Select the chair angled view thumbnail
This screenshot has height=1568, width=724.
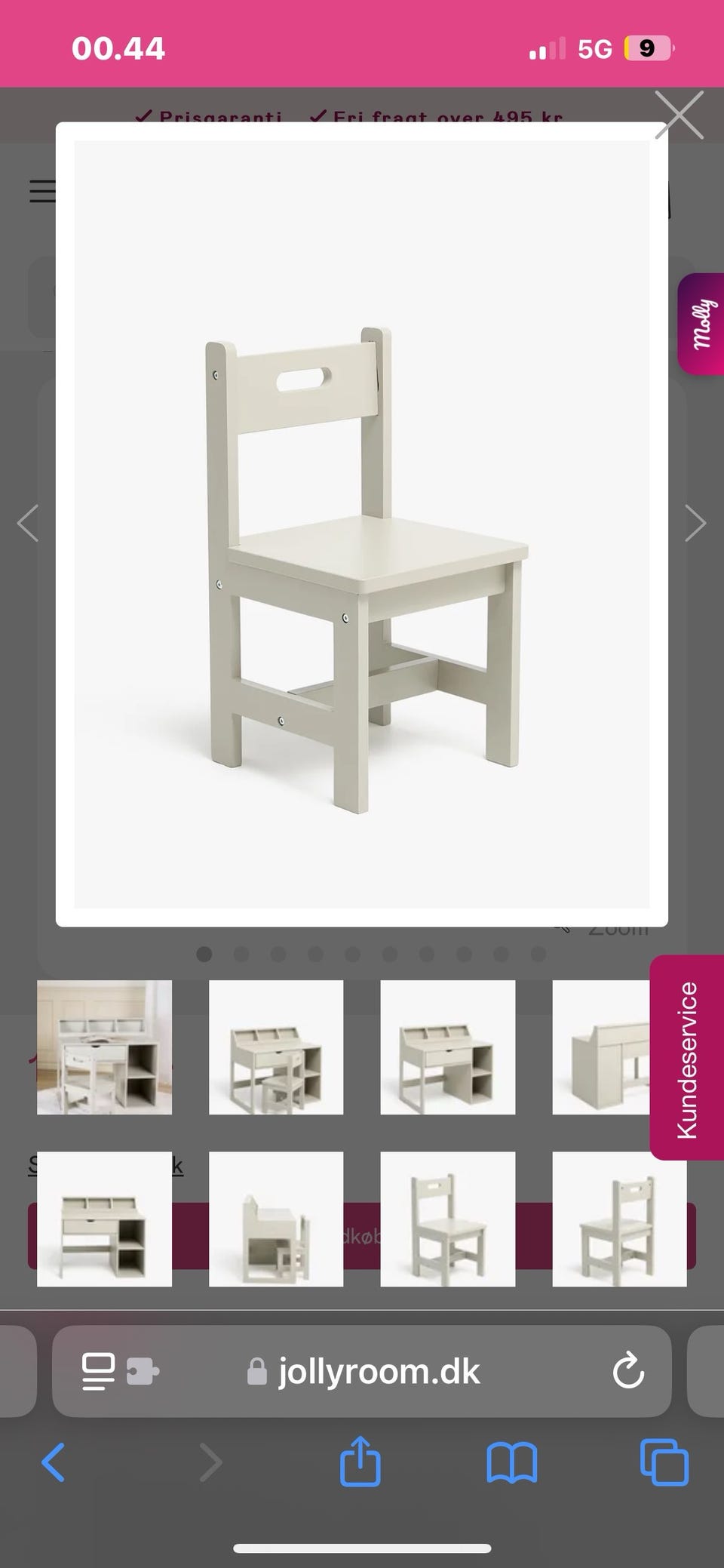coord(448,1219)
